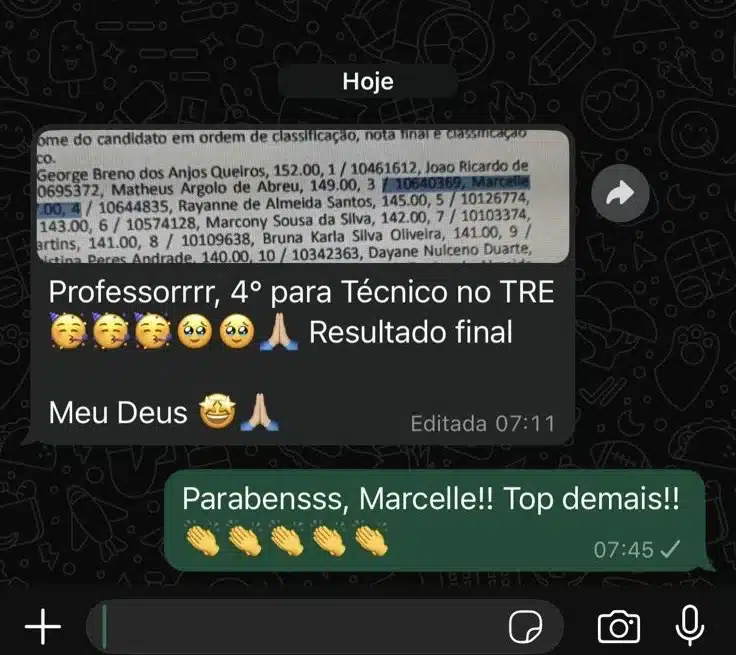
Task: Tap the microphone to record a voice message
Action: click(x=688, y=626)
